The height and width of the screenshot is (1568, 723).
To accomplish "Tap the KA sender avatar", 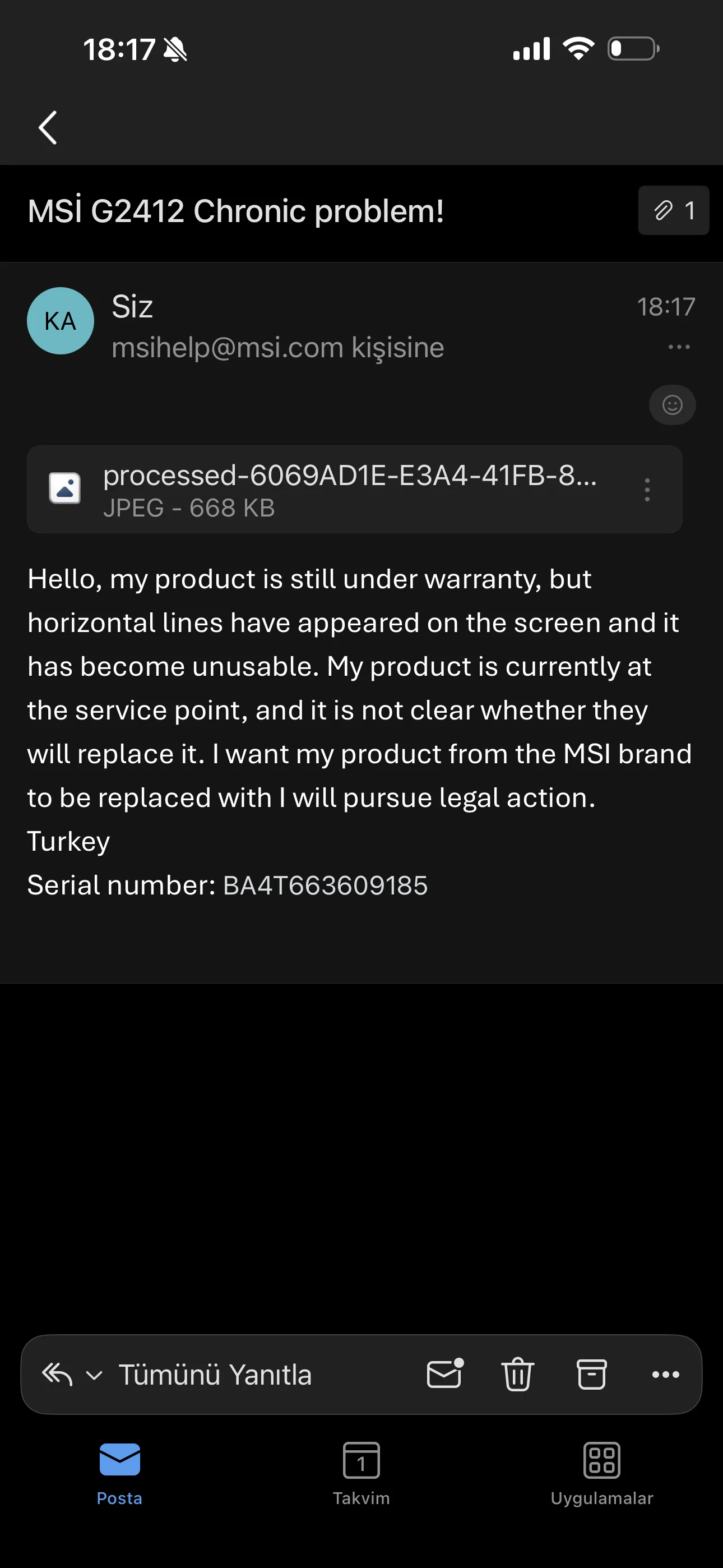I will [x=61, y=321].
